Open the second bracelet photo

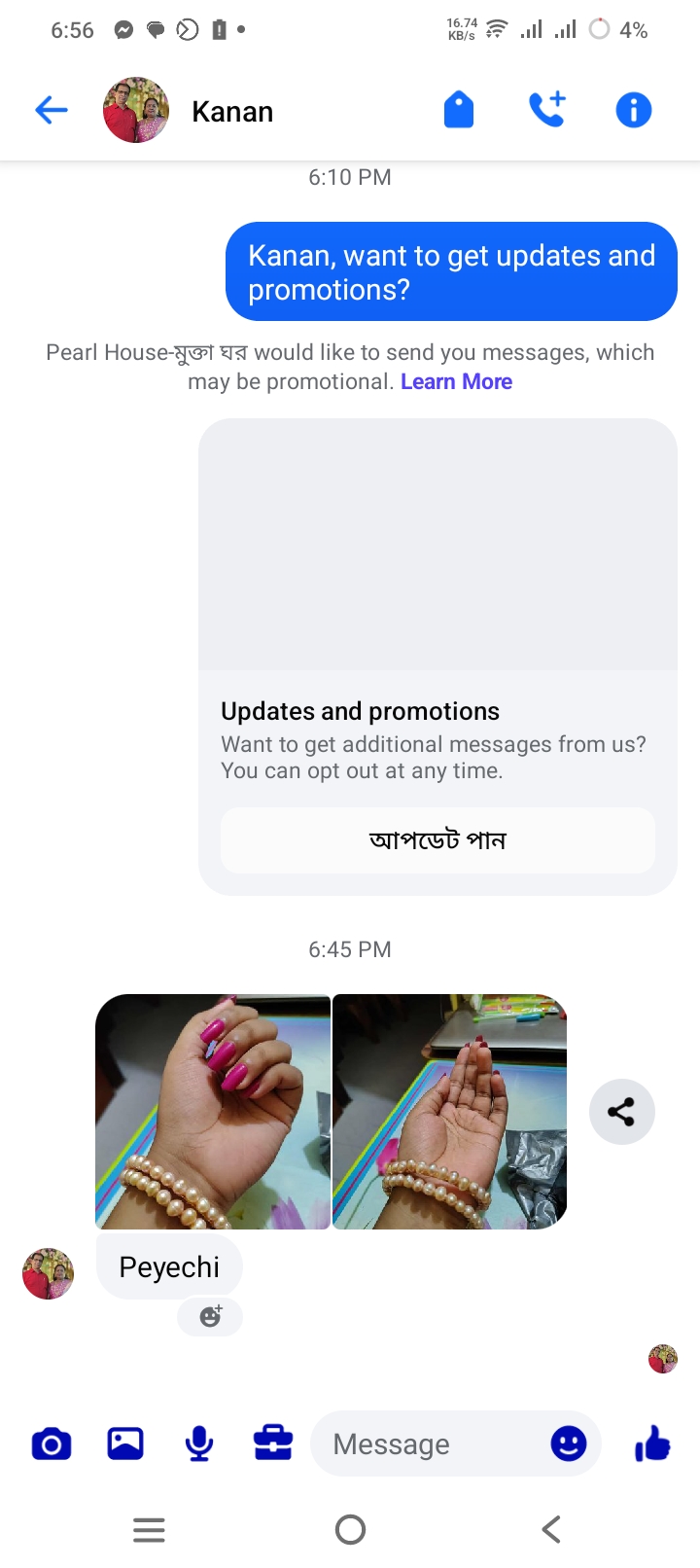point(449,1111)
